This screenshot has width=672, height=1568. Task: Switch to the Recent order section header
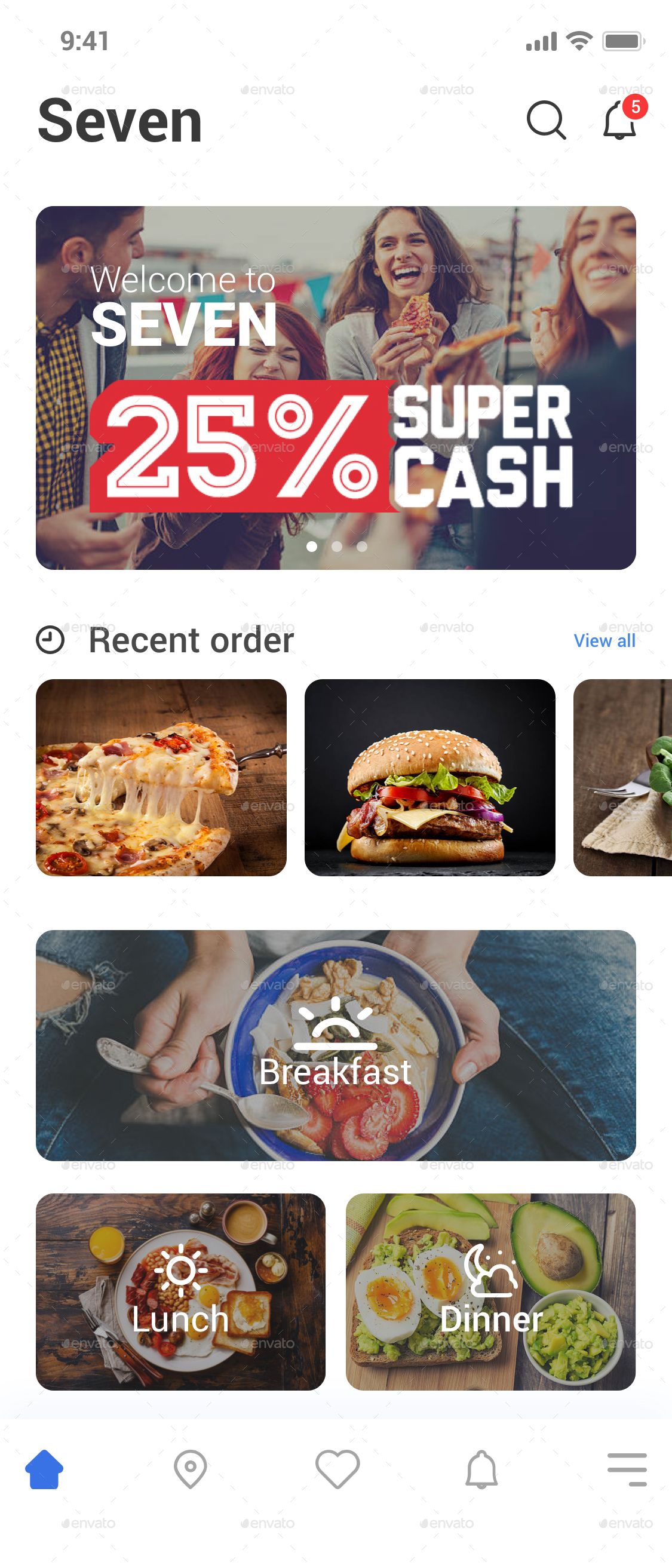pos(191,640)
